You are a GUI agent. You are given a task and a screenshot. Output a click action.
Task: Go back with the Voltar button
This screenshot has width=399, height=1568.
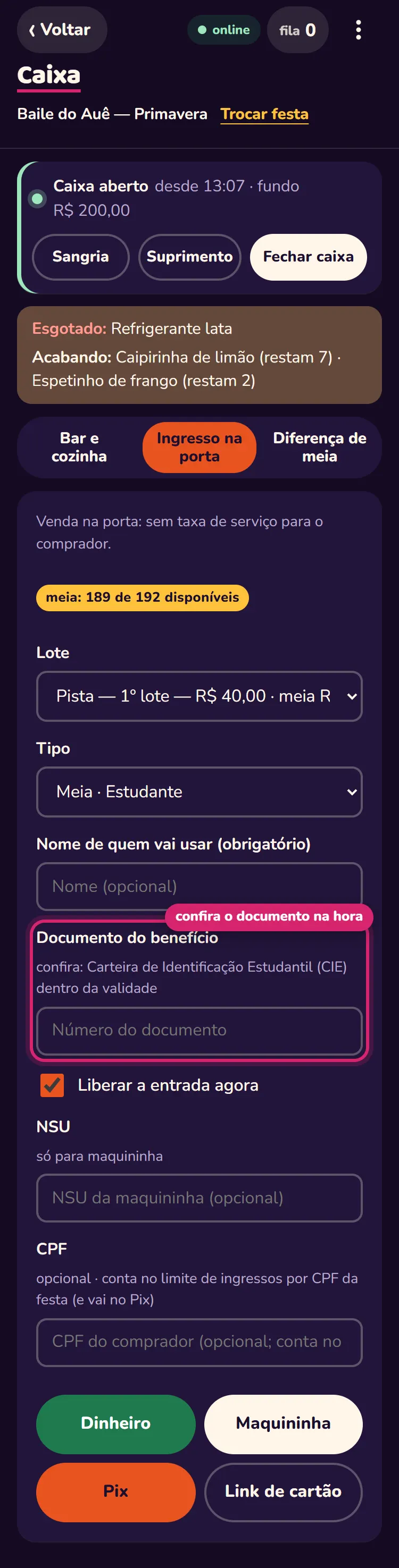coord(62,30)
